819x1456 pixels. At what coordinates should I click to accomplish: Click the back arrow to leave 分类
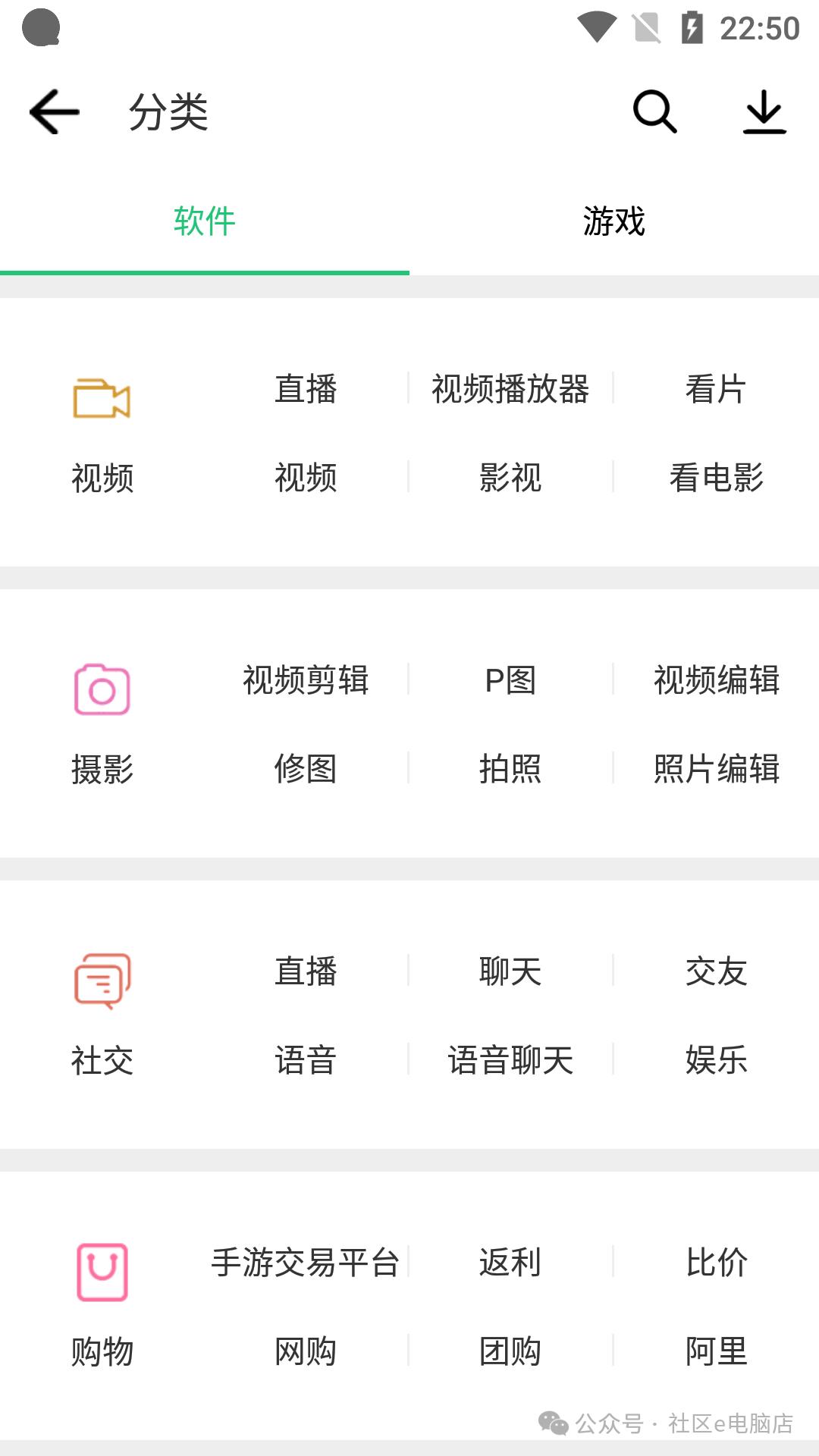tap(52, 111)
